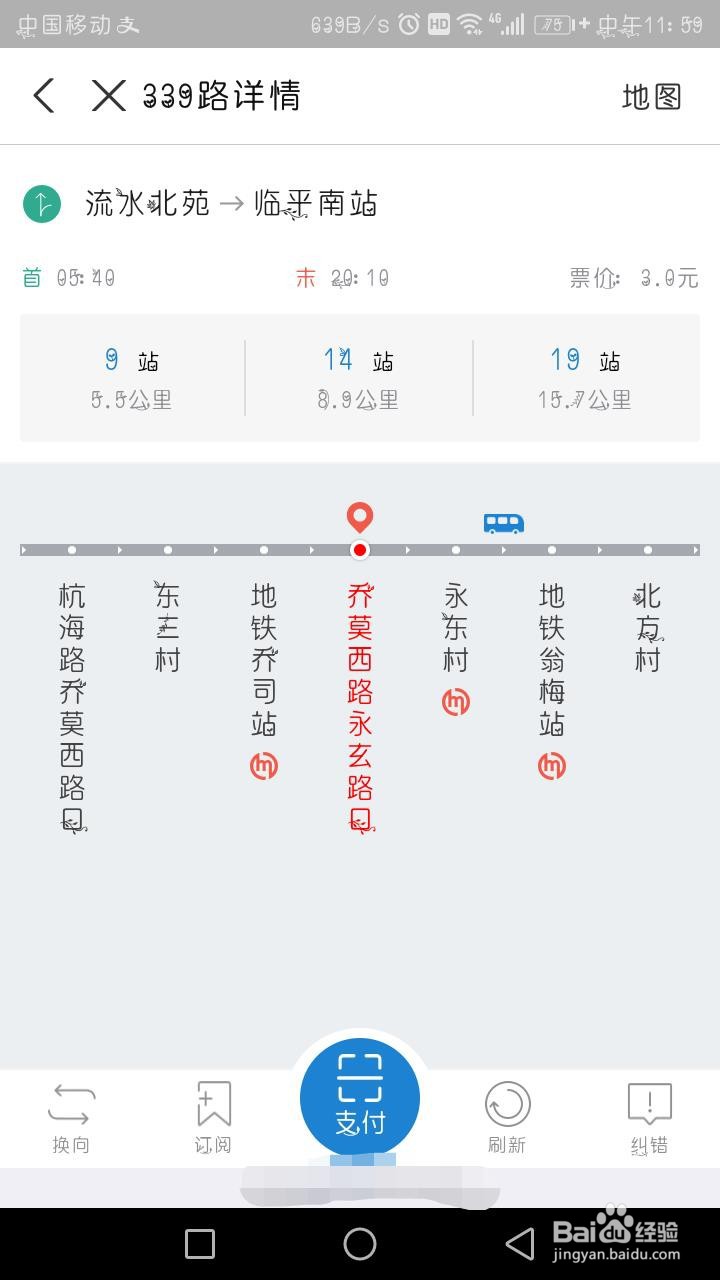Tap the Android recent apps square button
Image resolution: width=720 pixels, height=1280 pixels.
198,1244
